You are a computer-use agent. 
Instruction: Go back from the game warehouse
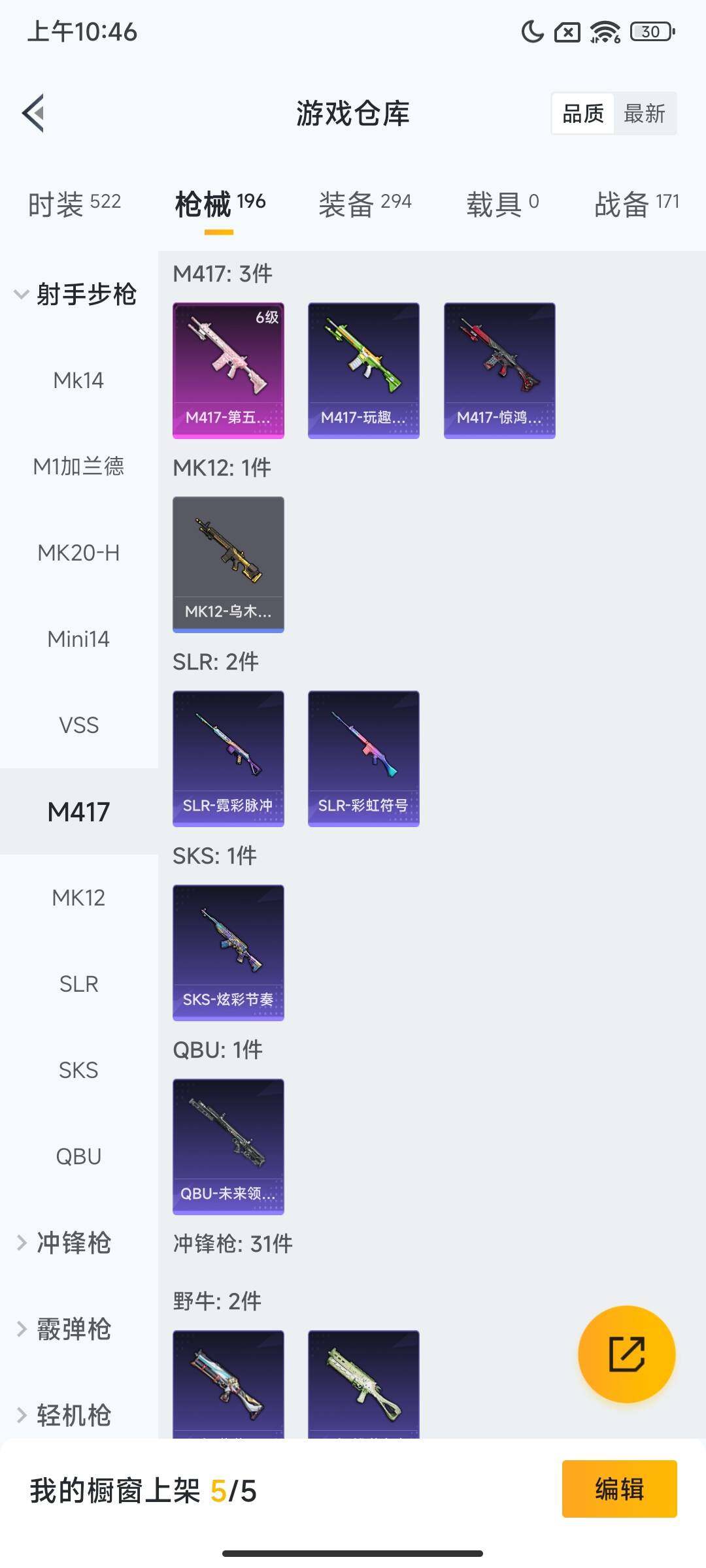click(34, 113)
